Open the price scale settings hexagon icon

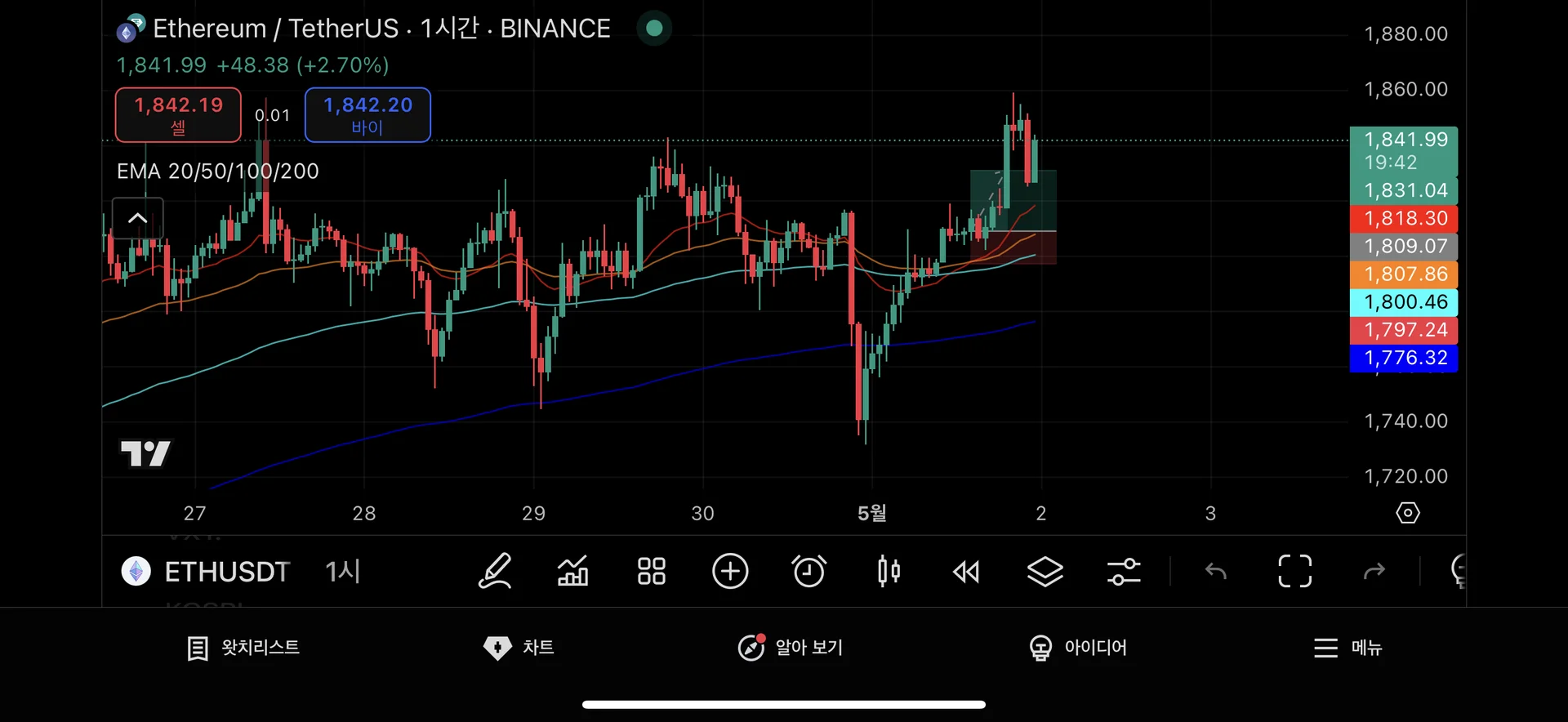tap(1407, 513)
